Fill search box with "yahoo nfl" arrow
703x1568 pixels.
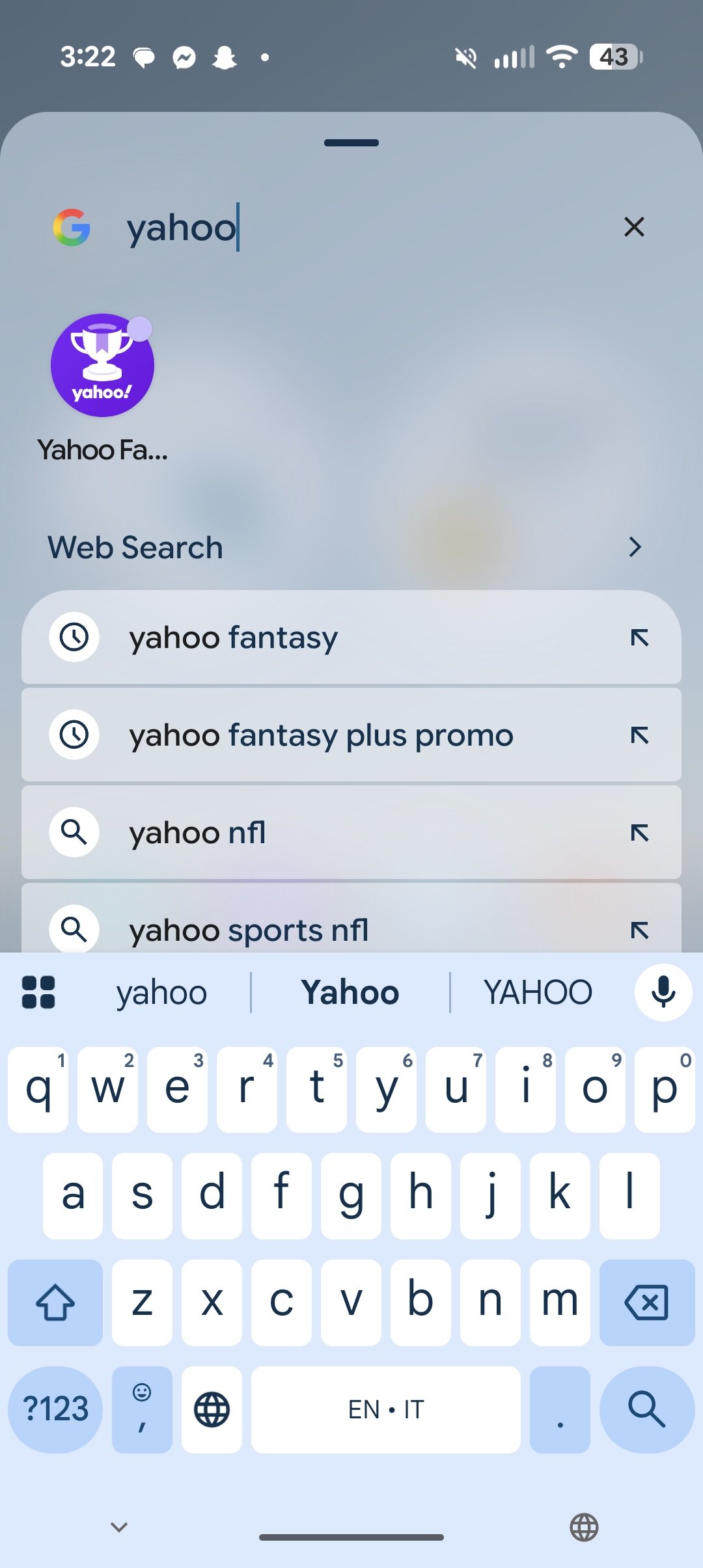pyautogui.click(x=639, y=833)
